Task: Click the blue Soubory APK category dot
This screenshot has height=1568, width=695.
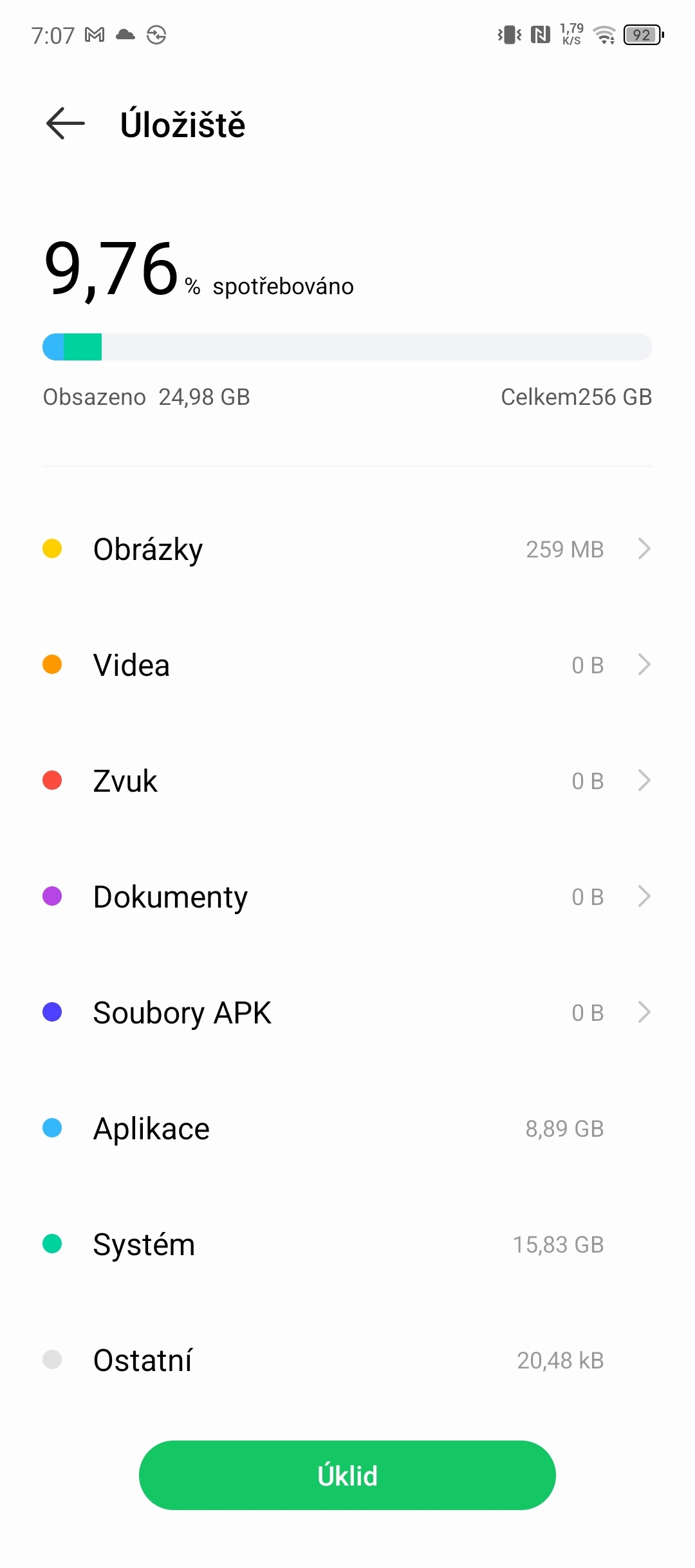Action: [x=52, y=1012]
